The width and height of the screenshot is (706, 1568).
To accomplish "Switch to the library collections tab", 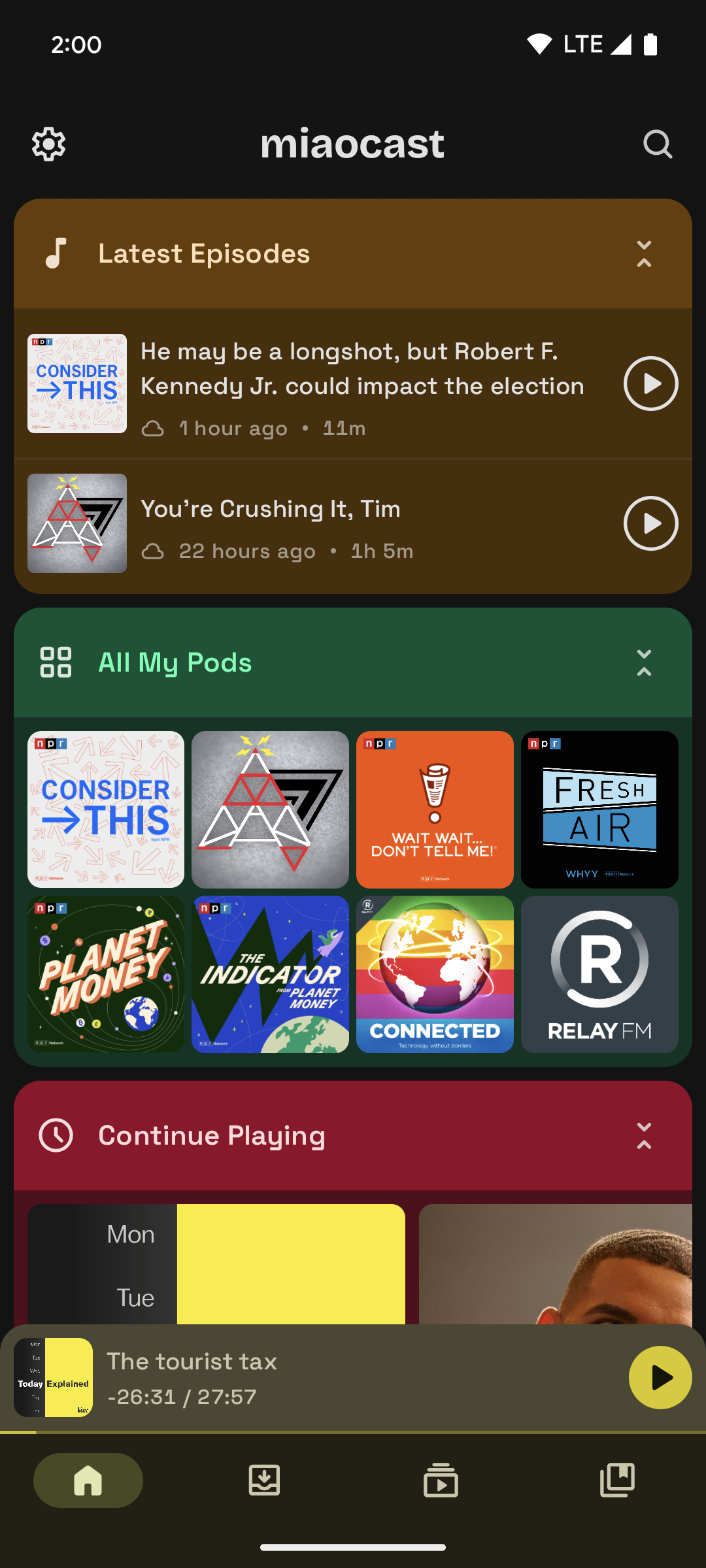I will click(617, 1480).
